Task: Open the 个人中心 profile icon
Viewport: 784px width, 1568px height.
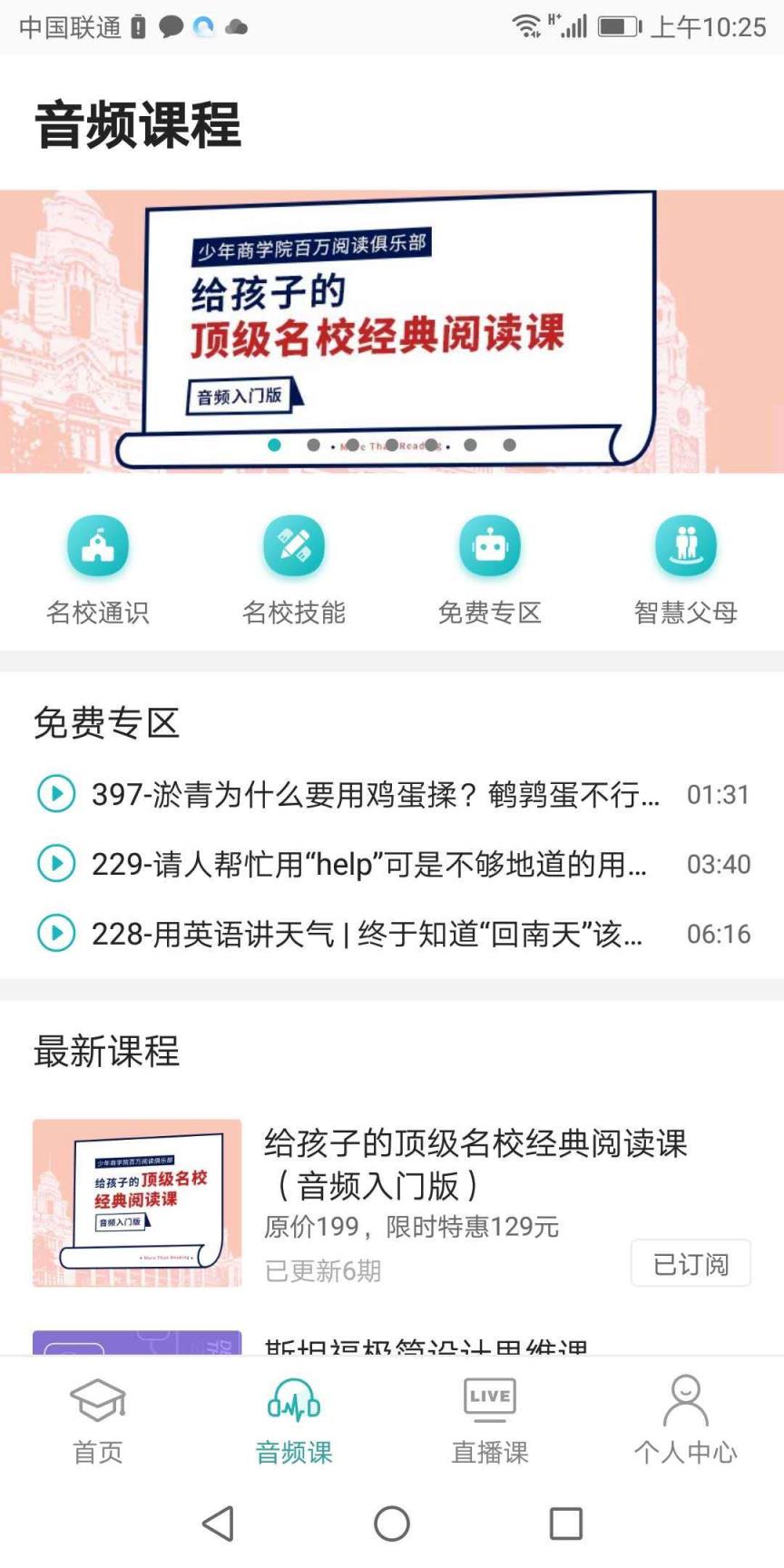Action: click(x=687, y=1398)
